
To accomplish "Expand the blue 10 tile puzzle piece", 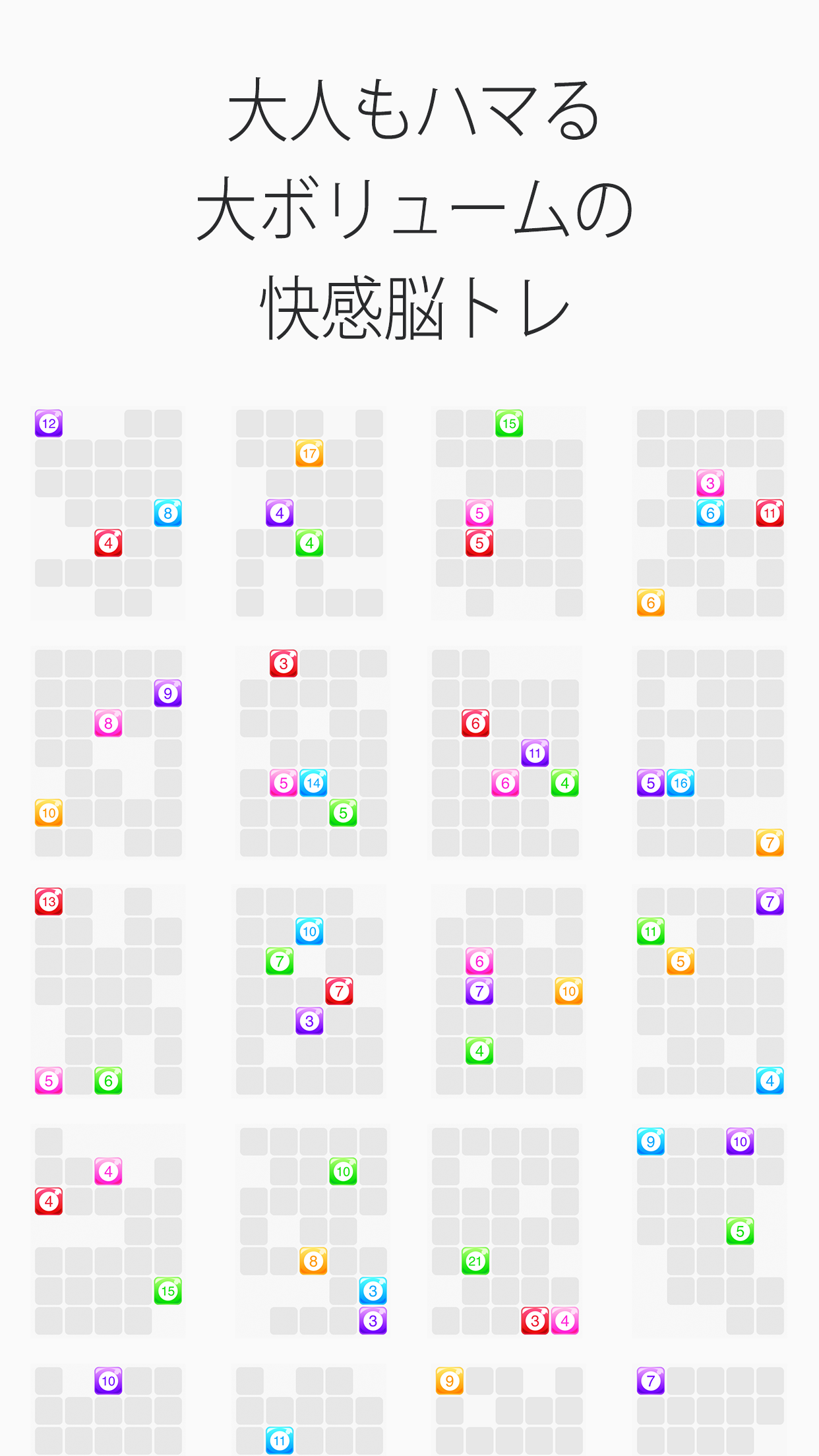I will pyautogui.click(x=310, y=932).
